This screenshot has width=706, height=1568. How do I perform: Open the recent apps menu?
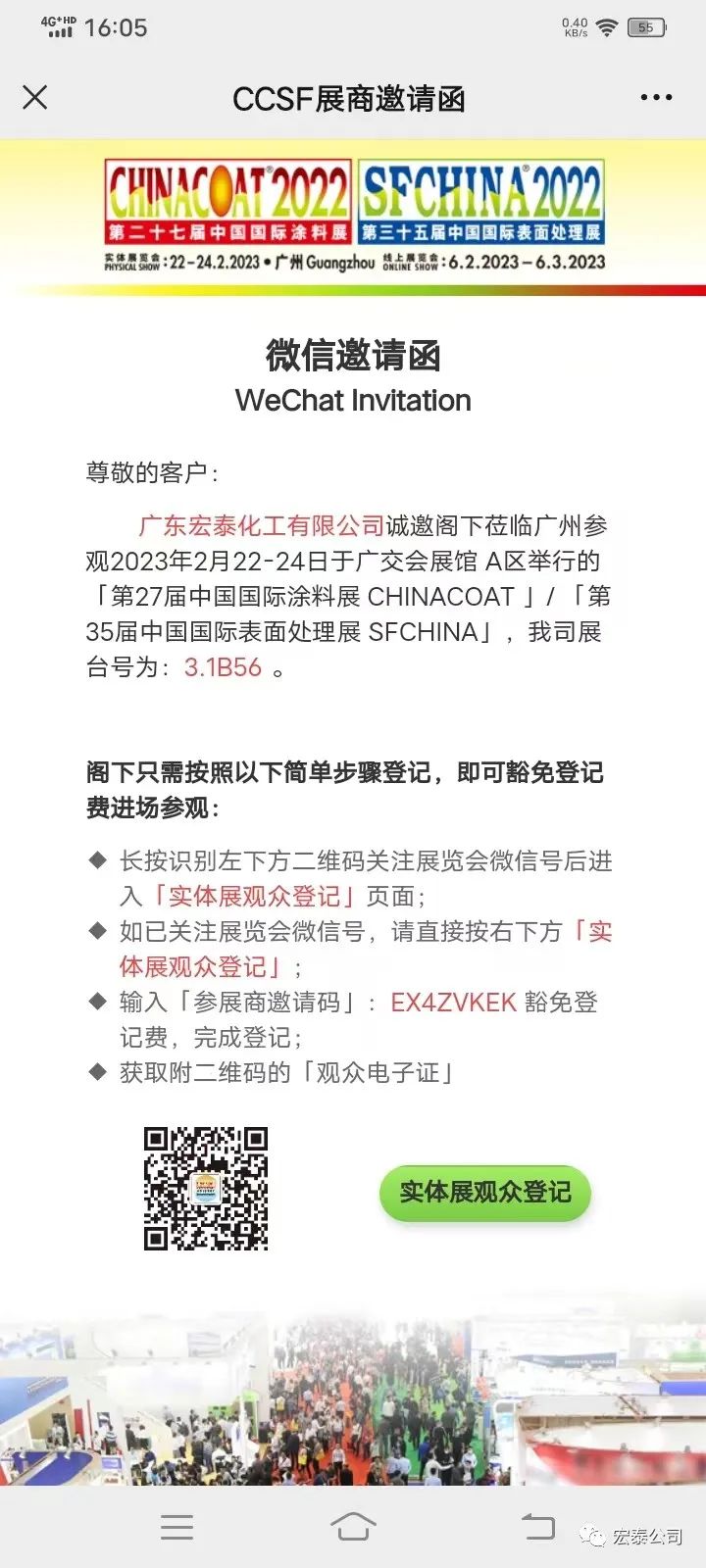click(x=177, y=1526)
